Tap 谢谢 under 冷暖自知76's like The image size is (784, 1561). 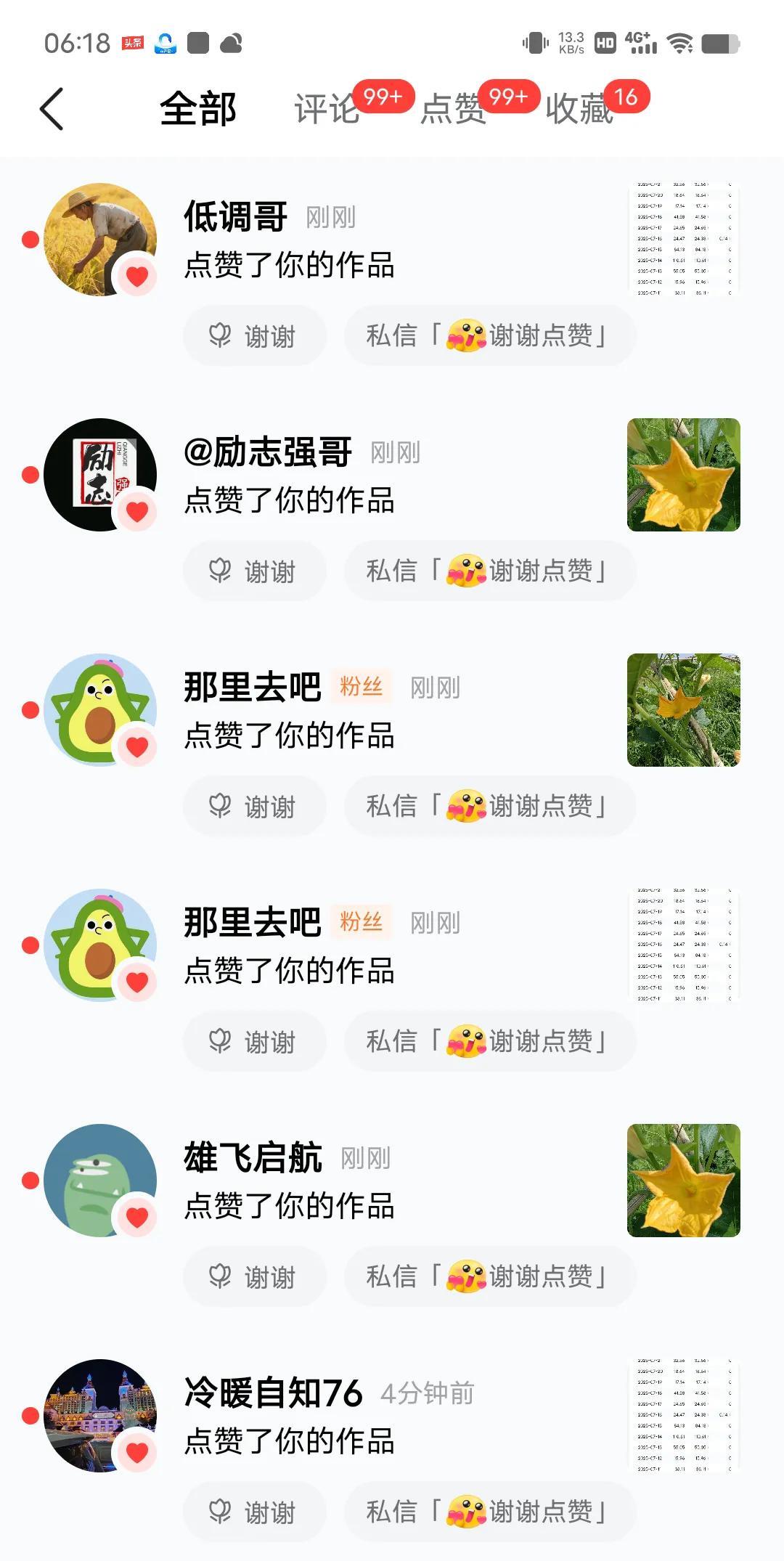(x=254, y=1512)
